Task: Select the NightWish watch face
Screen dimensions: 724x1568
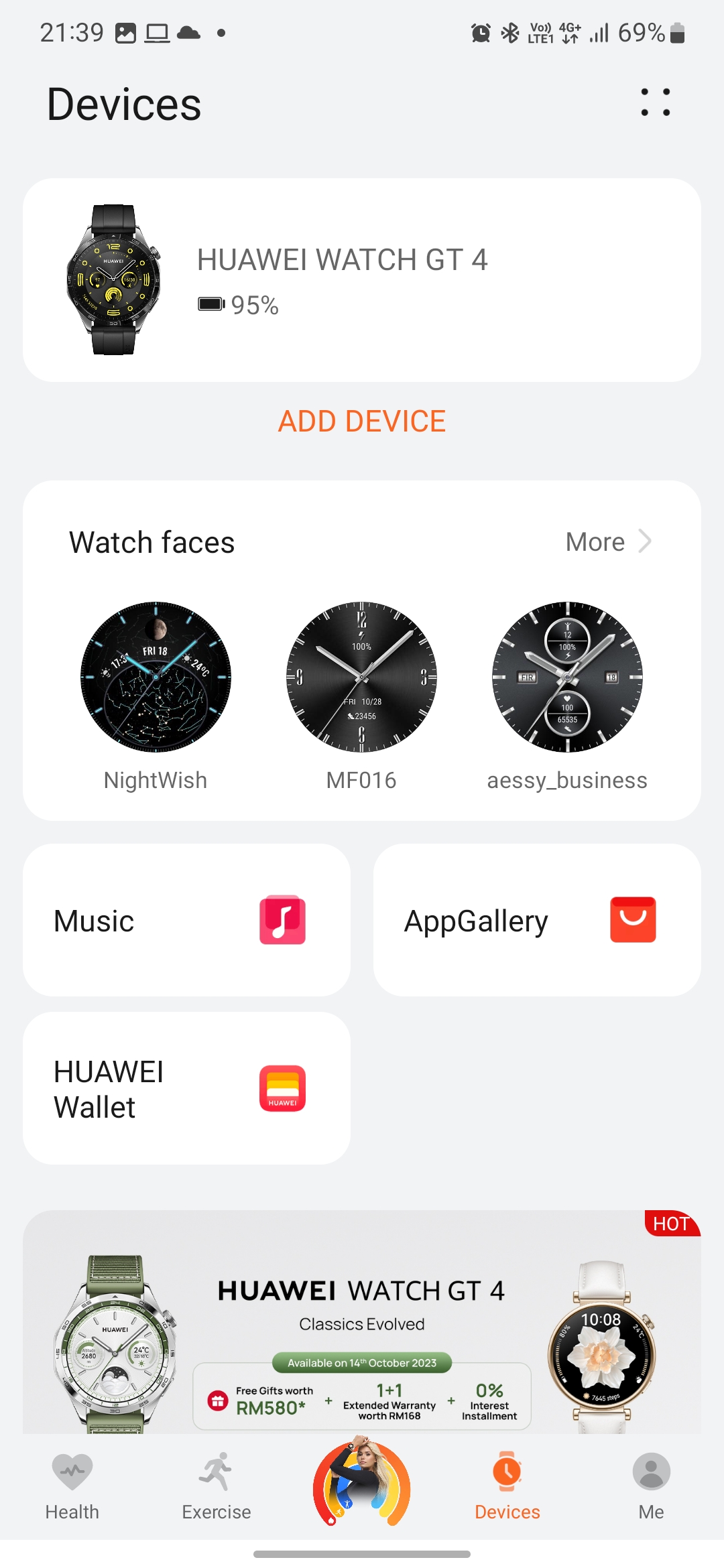Action: 156,677
